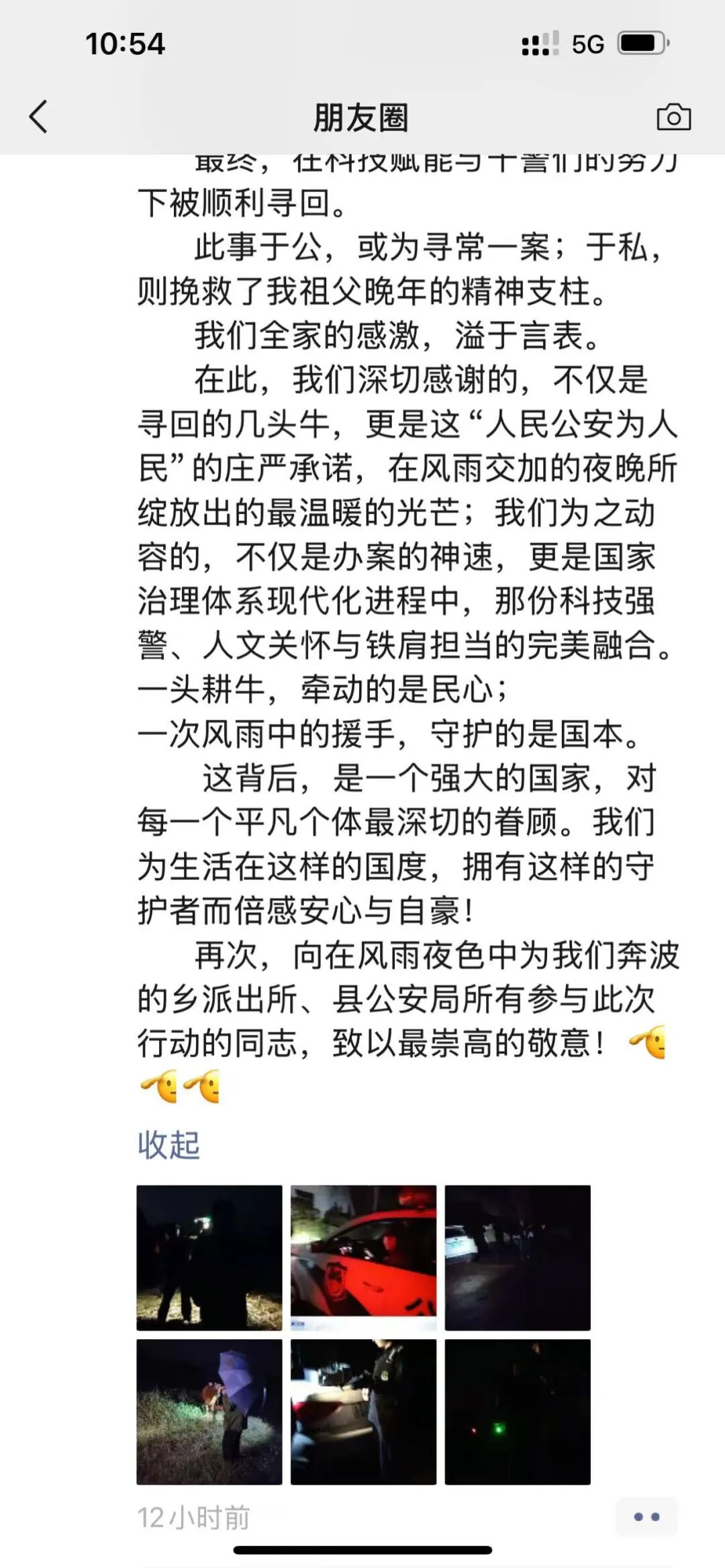Open the photo of officer beside the car
Screen dimensions: 725x1568
pos(363,1412)
